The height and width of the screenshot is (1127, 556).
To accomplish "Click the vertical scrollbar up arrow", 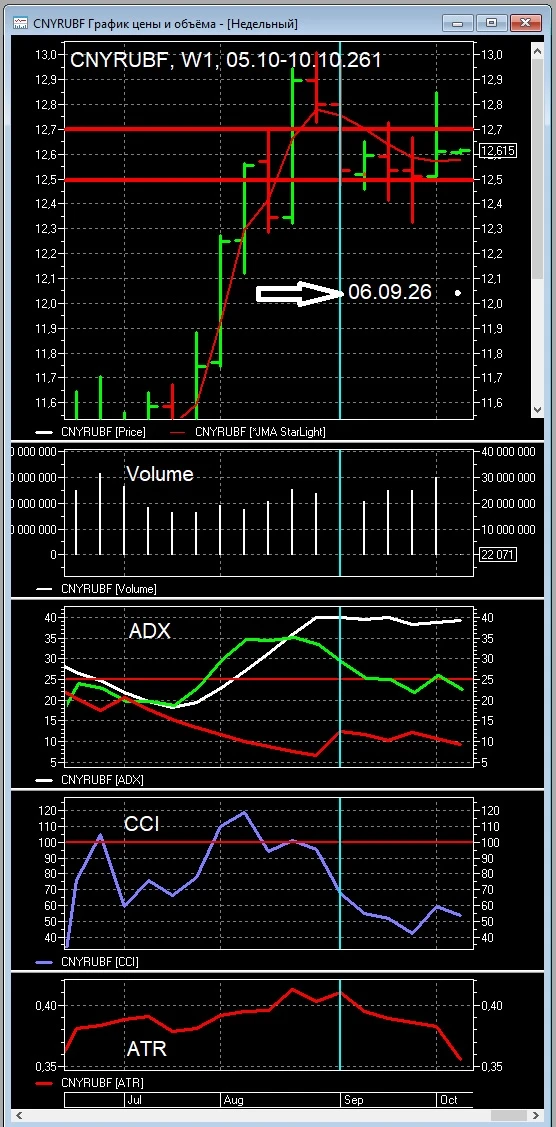I will 537,50.
